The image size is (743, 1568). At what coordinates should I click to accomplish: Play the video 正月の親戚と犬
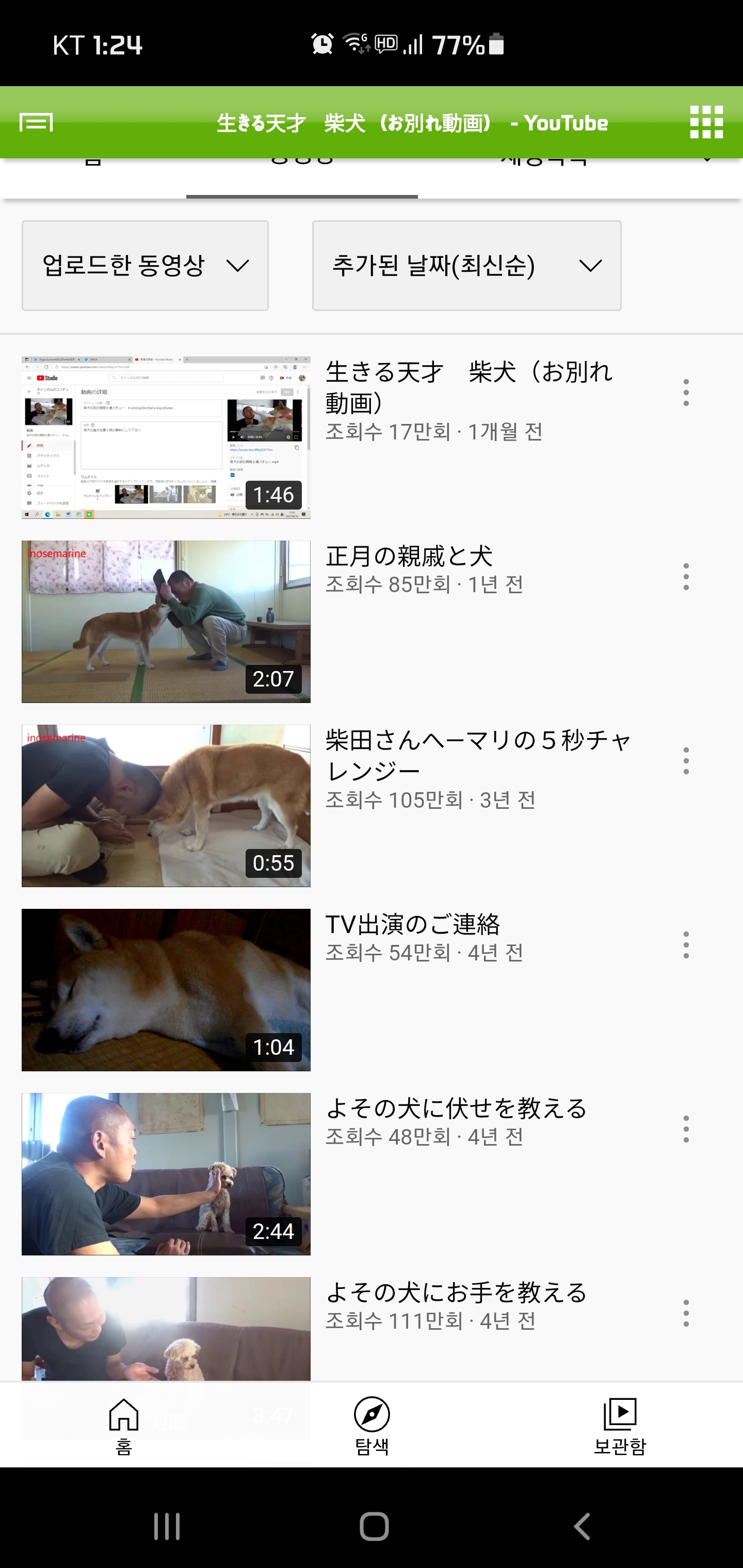pos(166,622)
